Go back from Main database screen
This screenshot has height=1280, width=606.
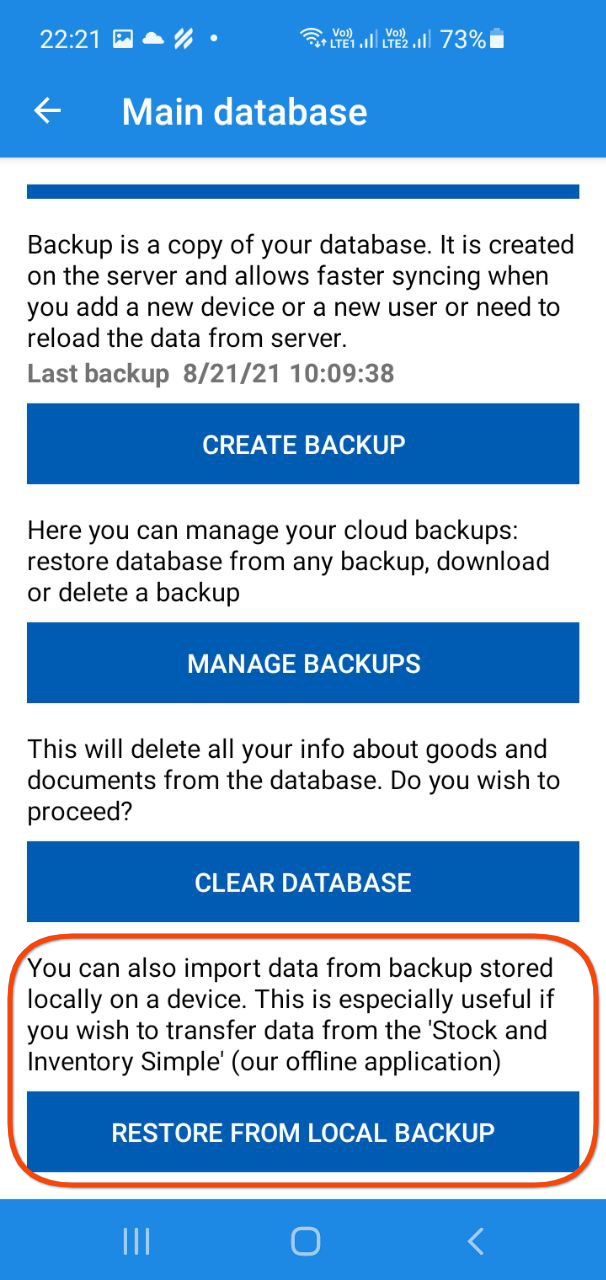coord(47,111)
